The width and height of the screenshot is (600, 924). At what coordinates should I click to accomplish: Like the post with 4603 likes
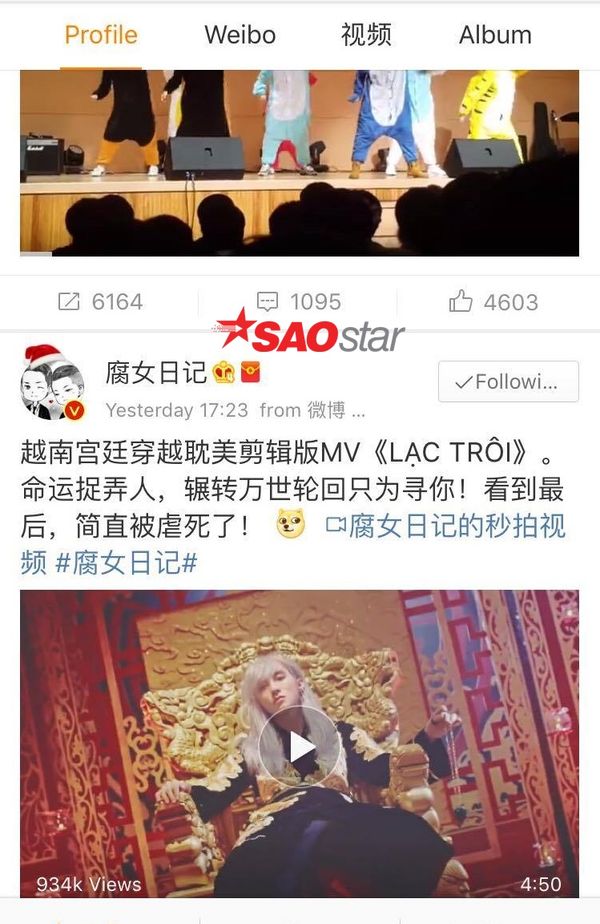[494, 301]
